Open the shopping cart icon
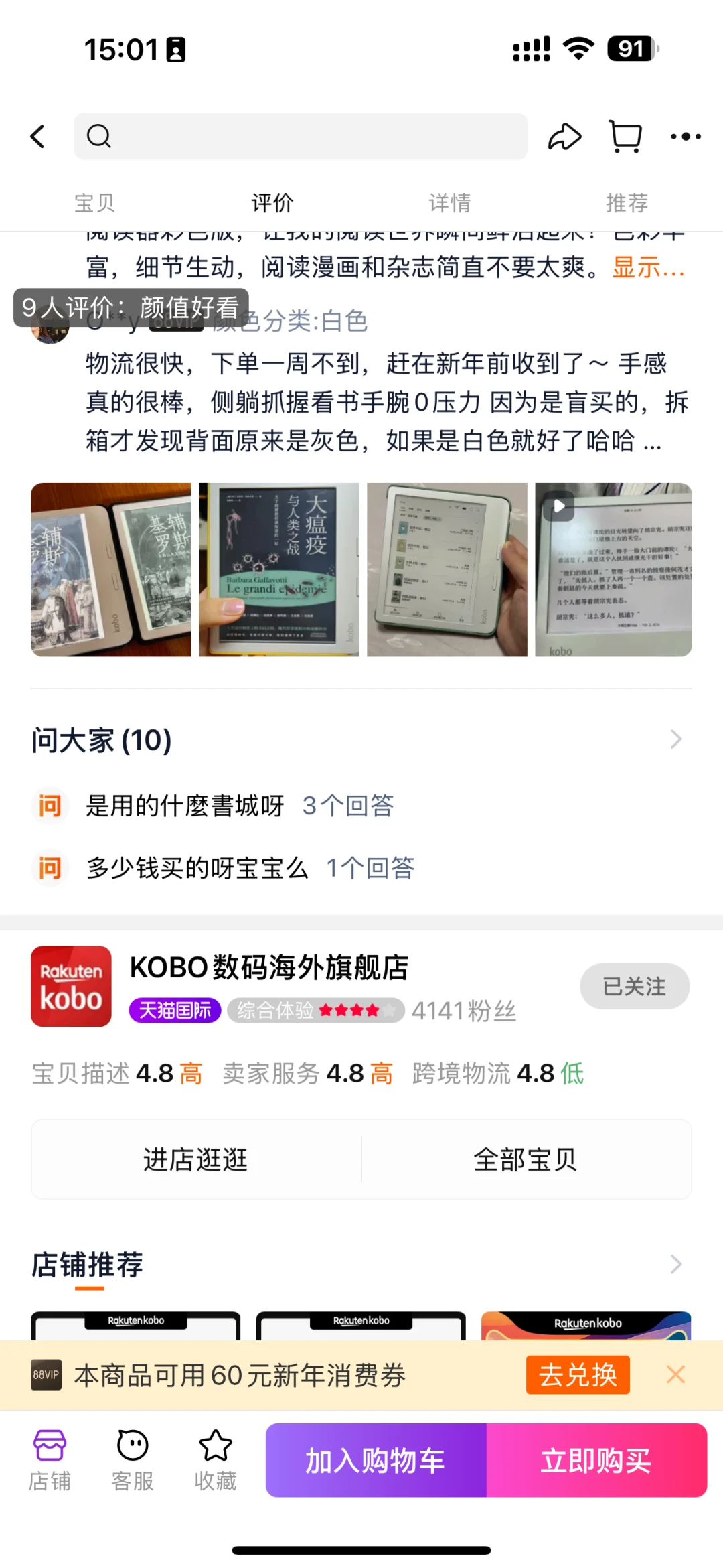This screenshot has width=723, height=1568. click(625, 137)
